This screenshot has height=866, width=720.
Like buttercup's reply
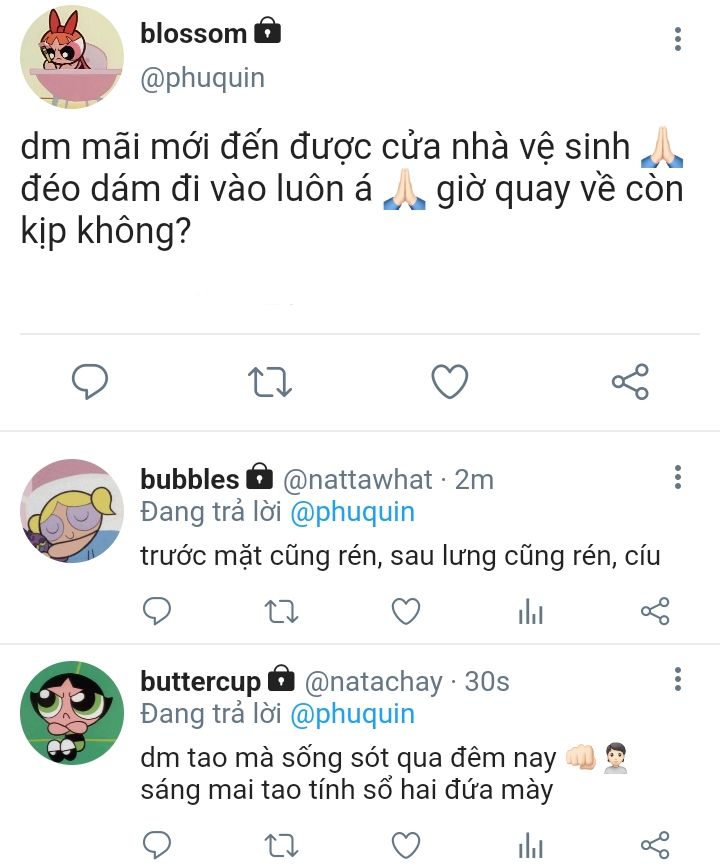405,845
